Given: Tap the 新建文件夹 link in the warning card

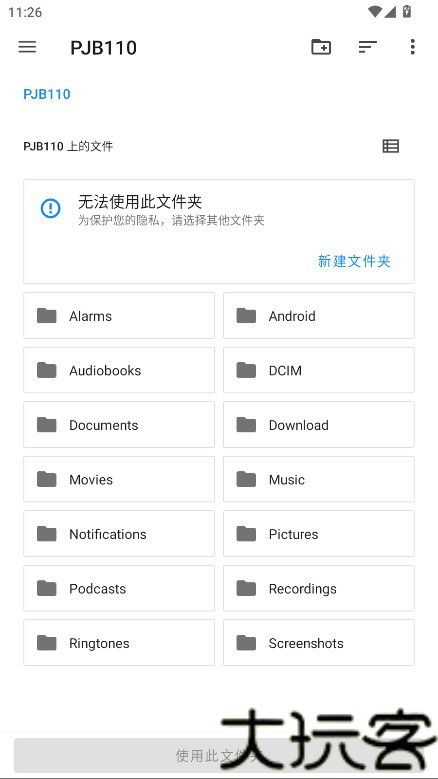Looking at the screenshot, I should click(354, 261).
